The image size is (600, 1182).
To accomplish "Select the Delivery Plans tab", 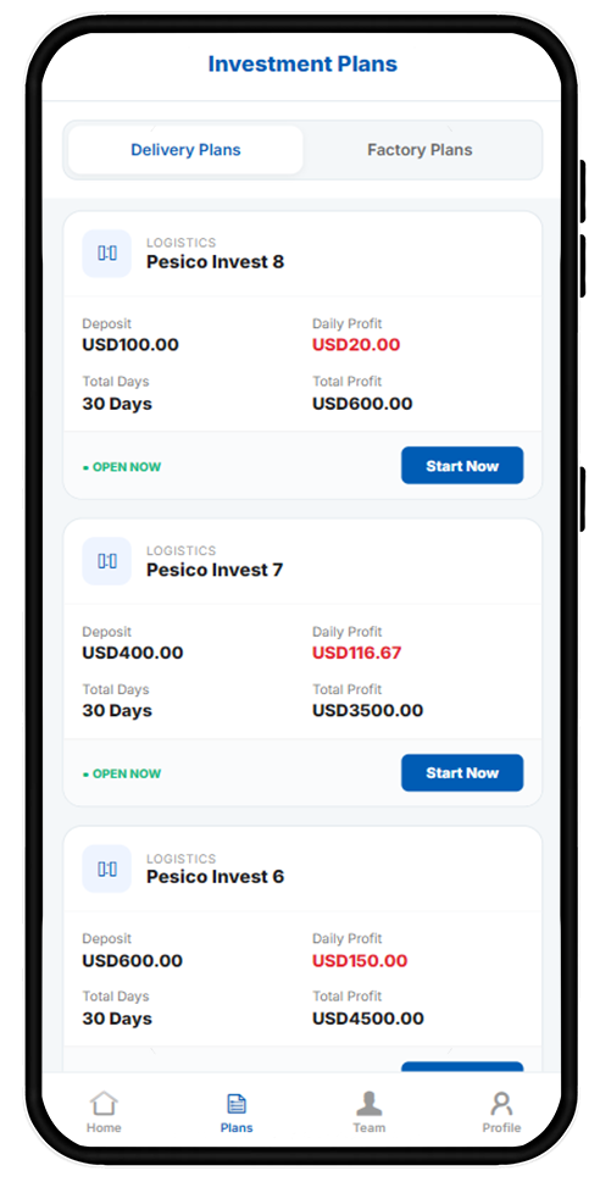I will (186, 150).
